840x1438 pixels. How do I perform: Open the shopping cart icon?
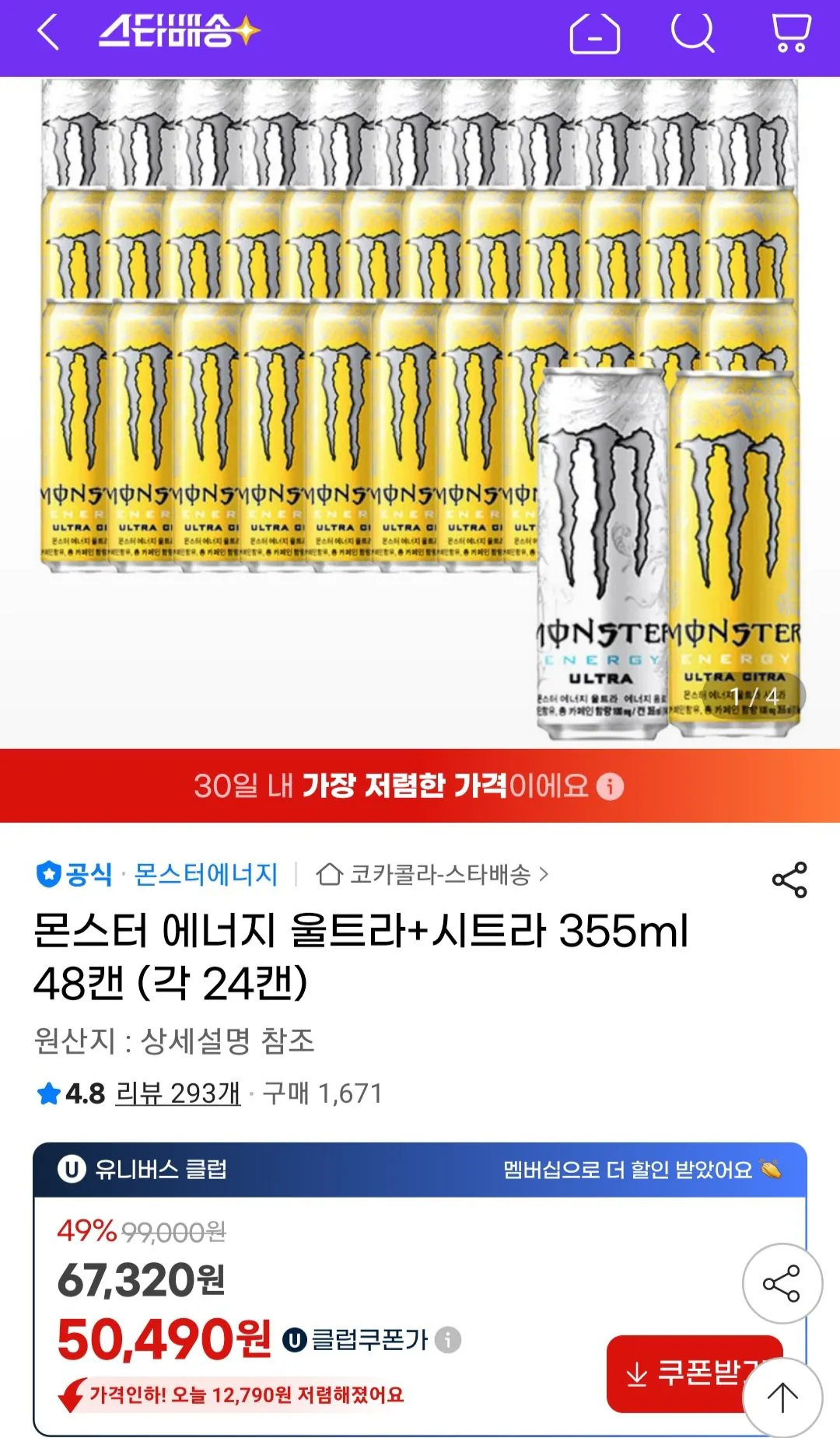point(789,33)
